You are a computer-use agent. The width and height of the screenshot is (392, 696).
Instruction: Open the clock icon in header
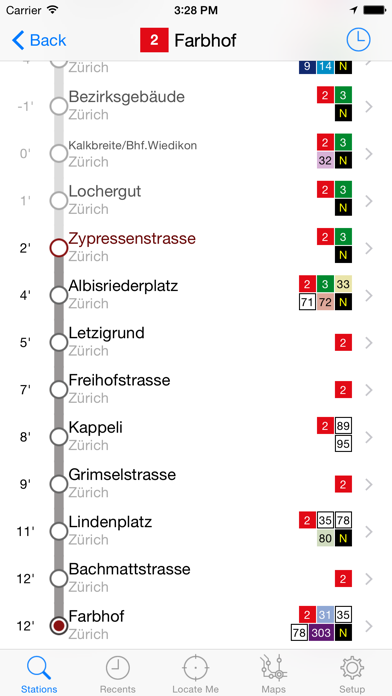[358, 40]
